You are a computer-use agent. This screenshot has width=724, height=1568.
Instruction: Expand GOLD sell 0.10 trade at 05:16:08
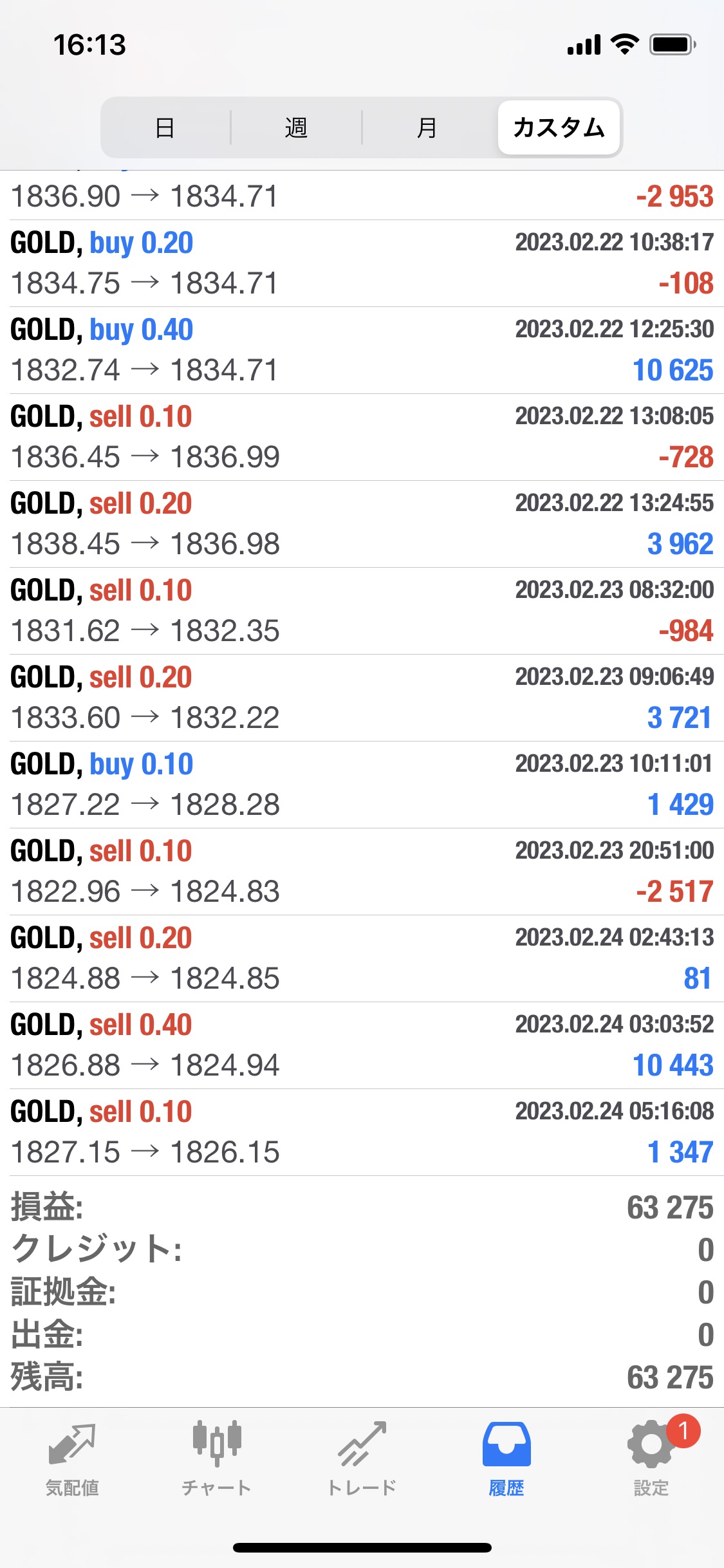point(362,1132)
